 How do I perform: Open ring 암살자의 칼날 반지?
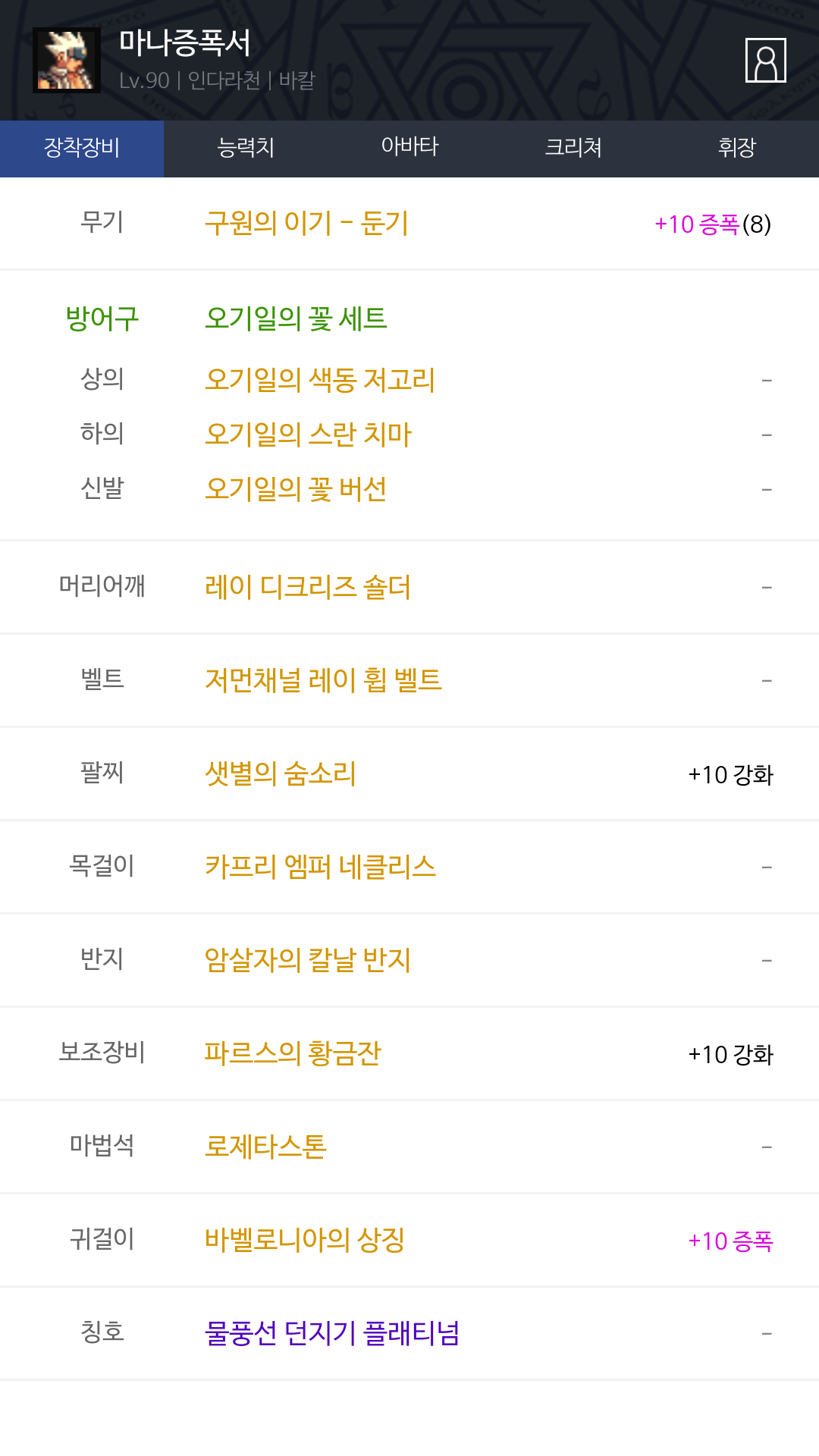[x=308, y=961]
